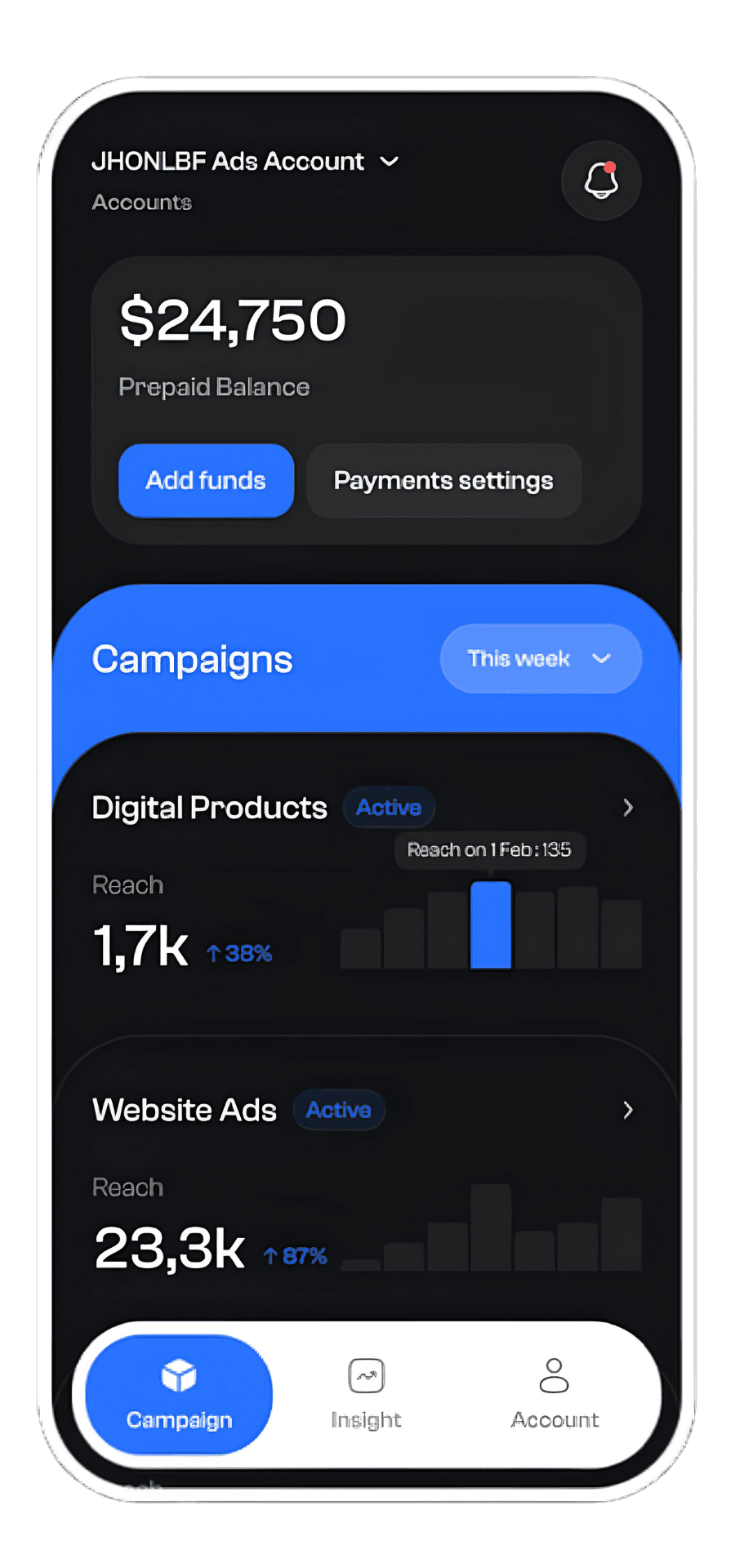Expand the This week period dropdown
The image size is (735, 1568).
541,659
